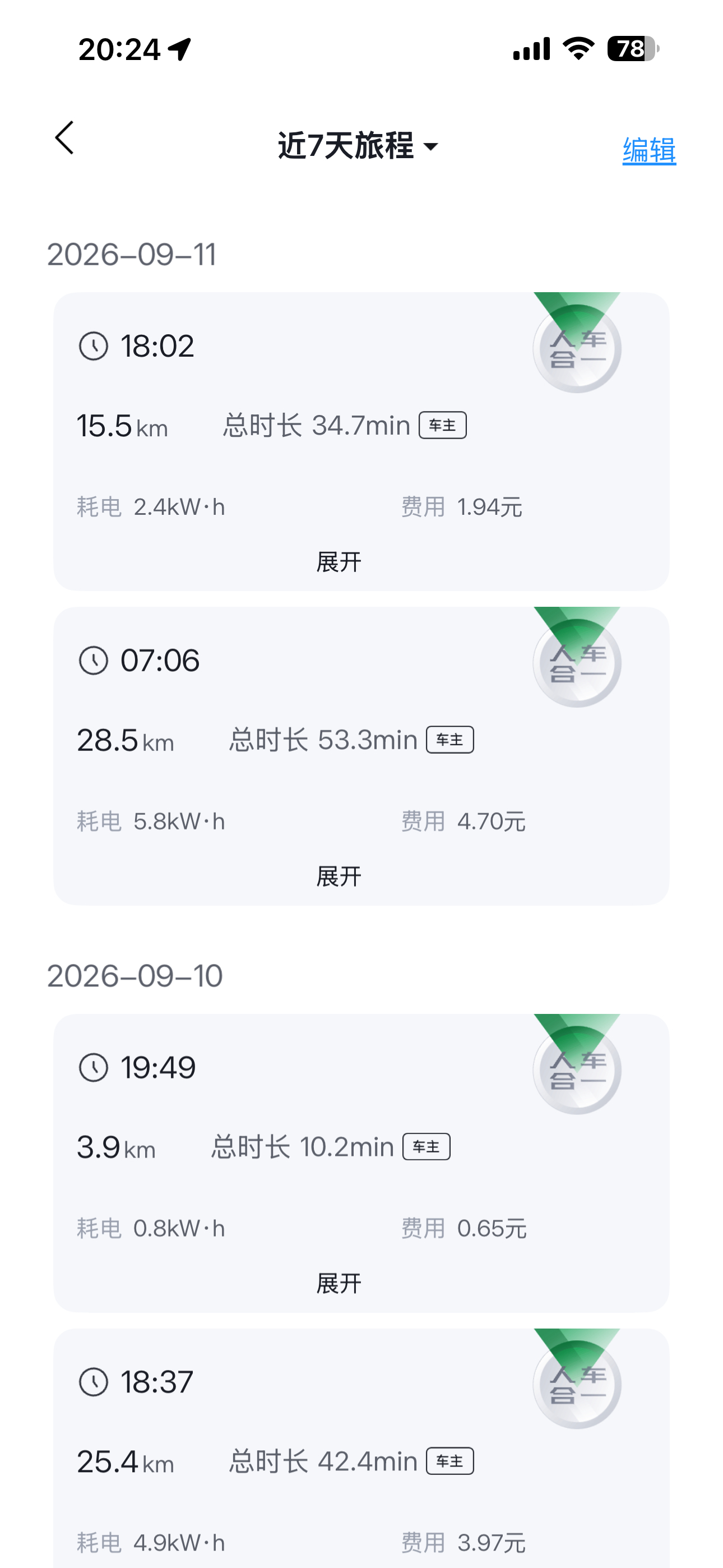Image resolution: width=723 pixels, height=1568 pixels.
Task: Tap the 编辑 link
Action: [x=649, y=150]
